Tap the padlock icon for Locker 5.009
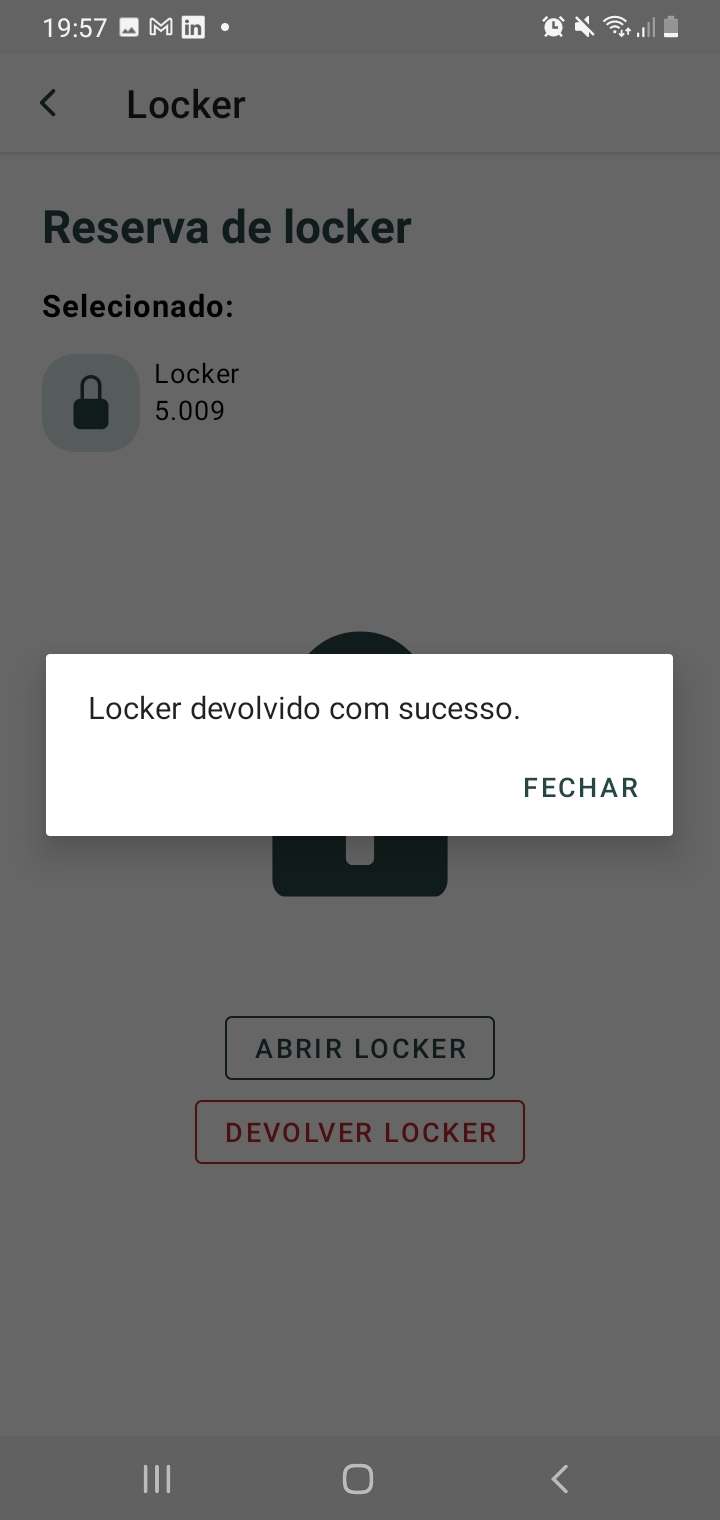 [90, 402]
